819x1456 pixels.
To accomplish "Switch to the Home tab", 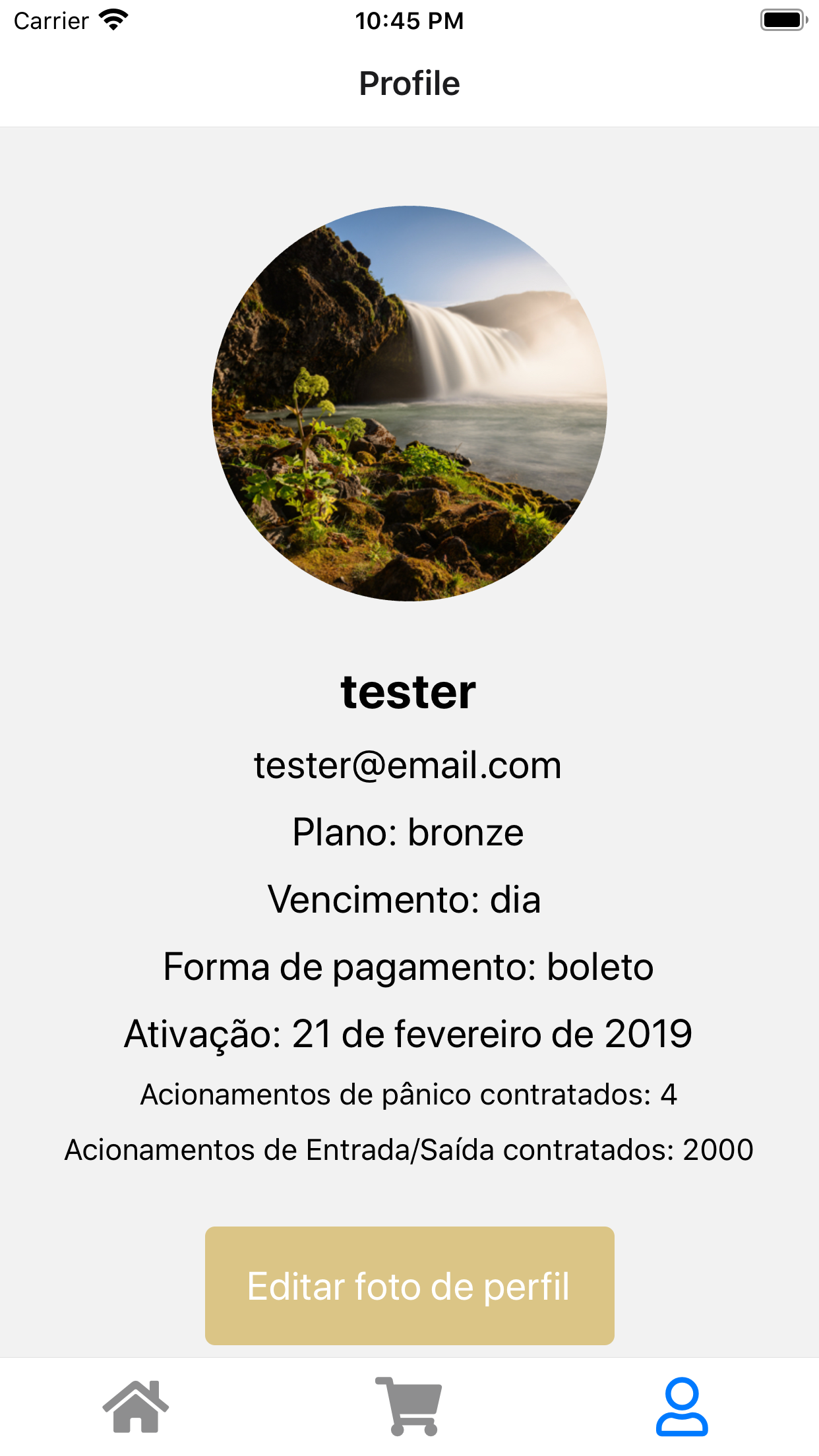I will [x=136, y=1407].
